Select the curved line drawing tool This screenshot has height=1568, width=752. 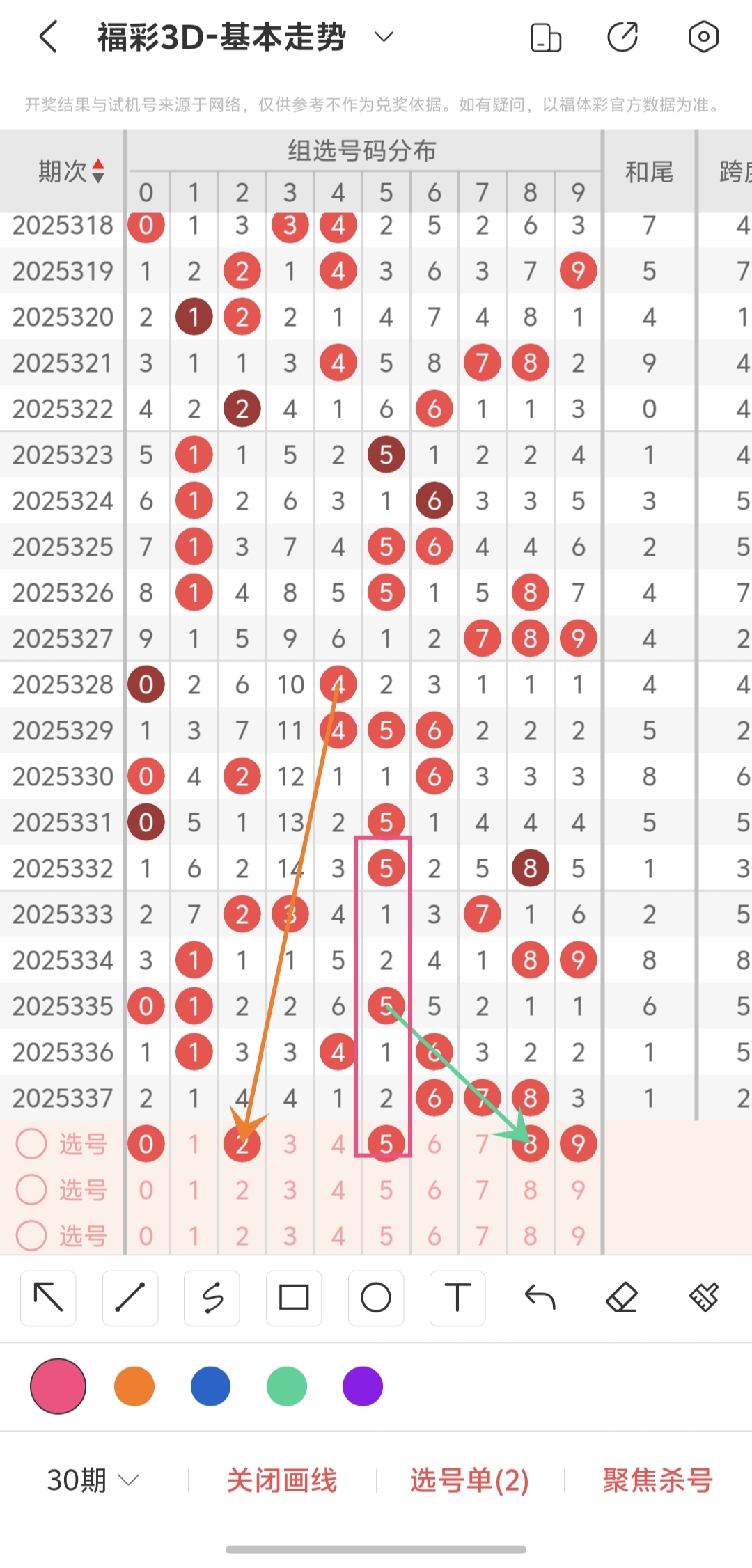212,1296
